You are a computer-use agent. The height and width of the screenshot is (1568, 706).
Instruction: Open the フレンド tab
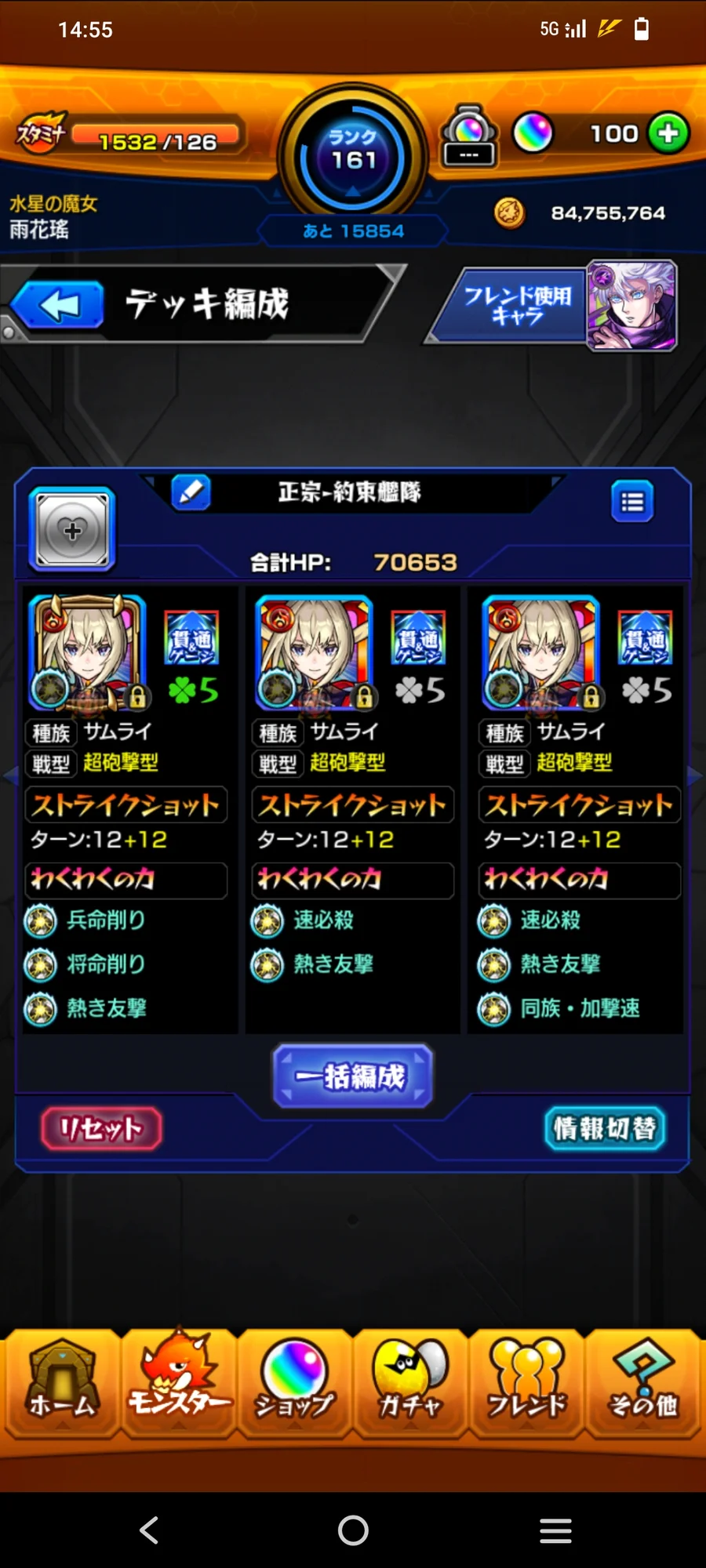[526, 1385]
